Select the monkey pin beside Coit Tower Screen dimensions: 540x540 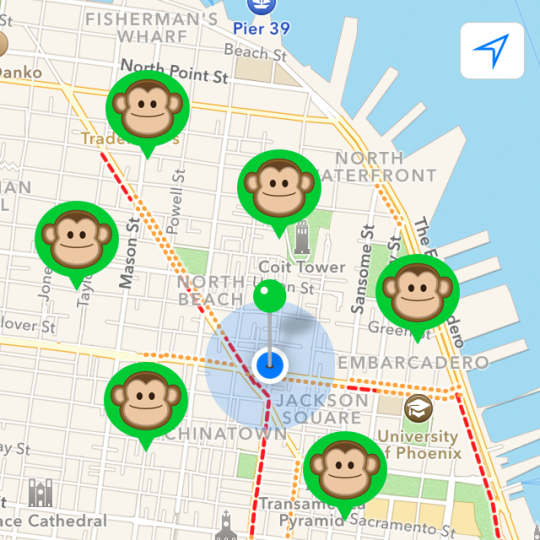coord(279,194)
